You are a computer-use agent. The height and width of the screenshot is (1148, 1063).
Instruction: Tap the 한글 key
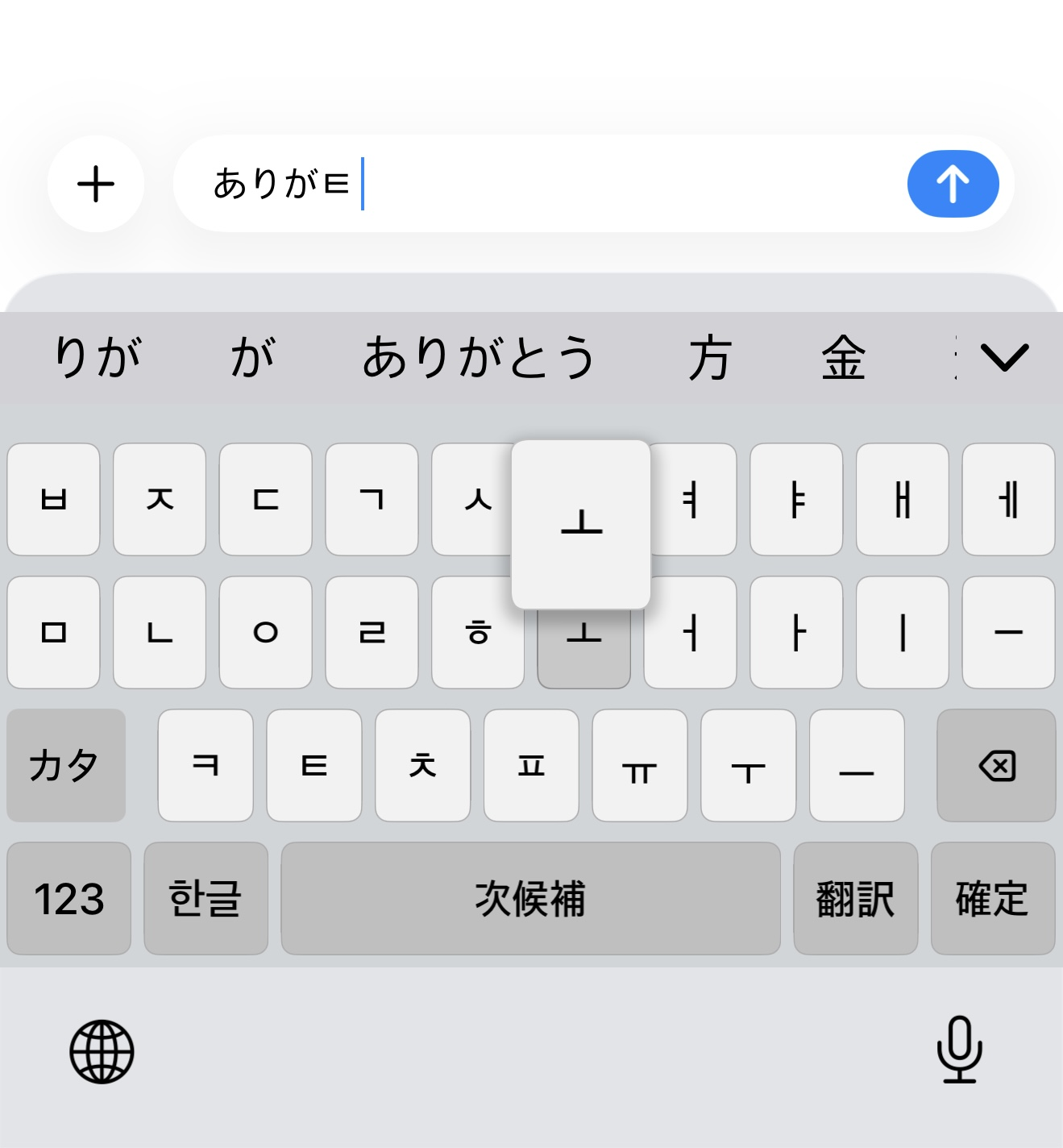coord(206,898)
